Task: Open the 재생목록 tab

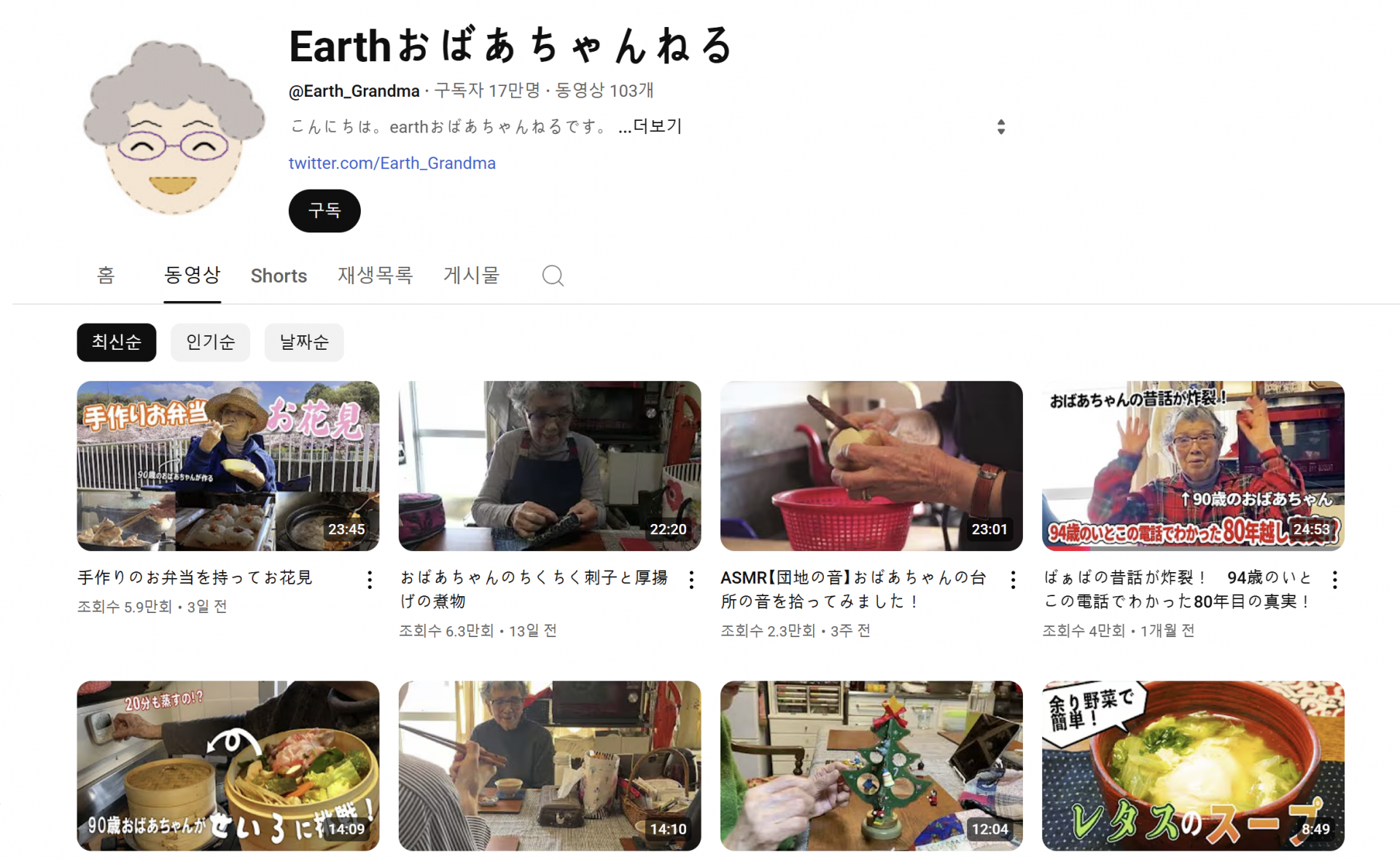Action: point(375,275)
